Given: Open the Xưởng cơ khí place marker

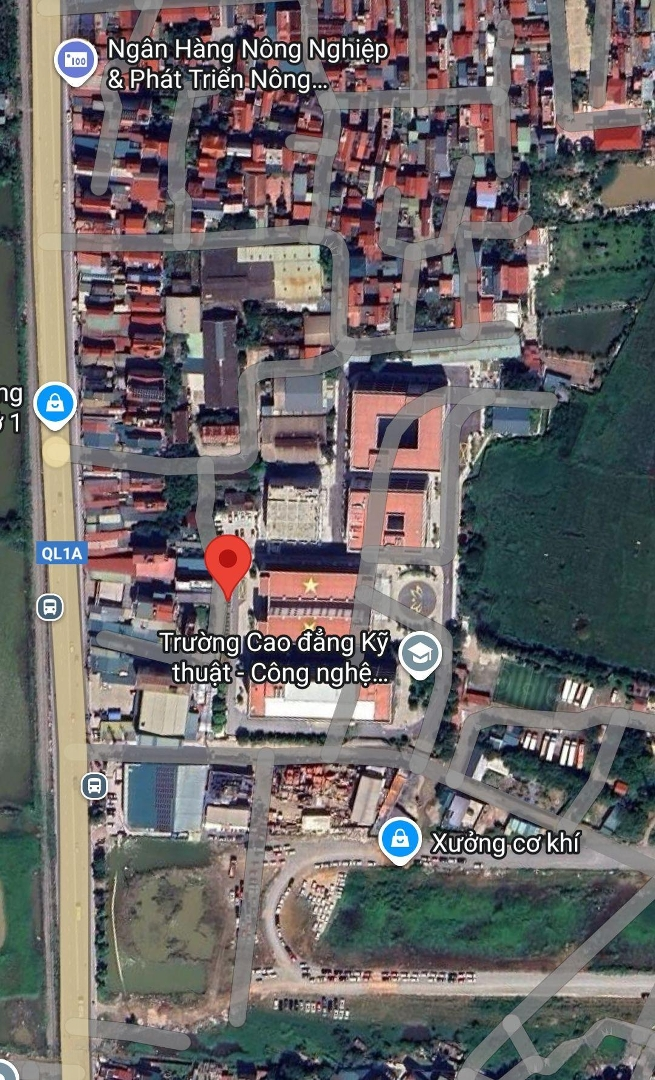Looking at the screenshot, I should 400,840.
